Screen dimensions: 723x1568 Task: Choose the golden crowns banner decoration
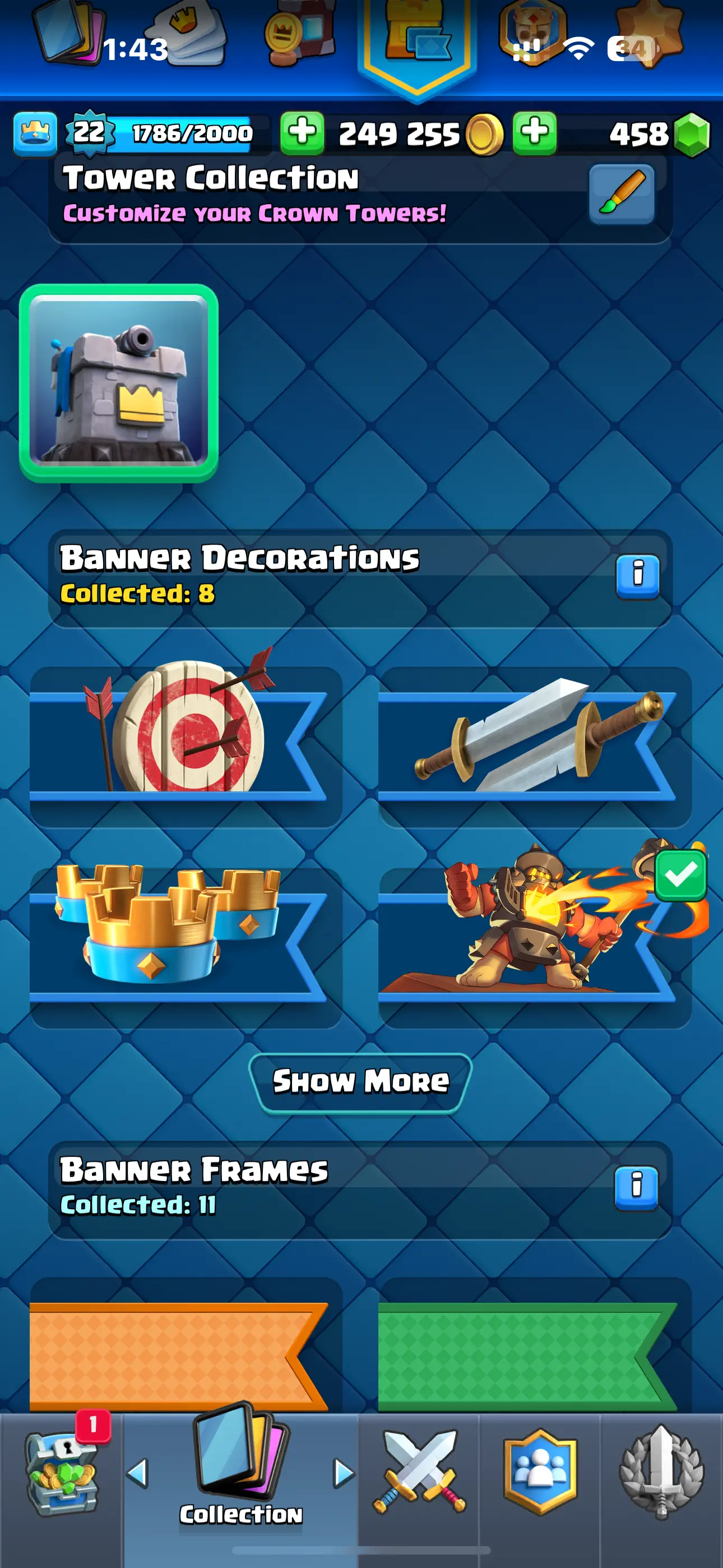(186, 947)
